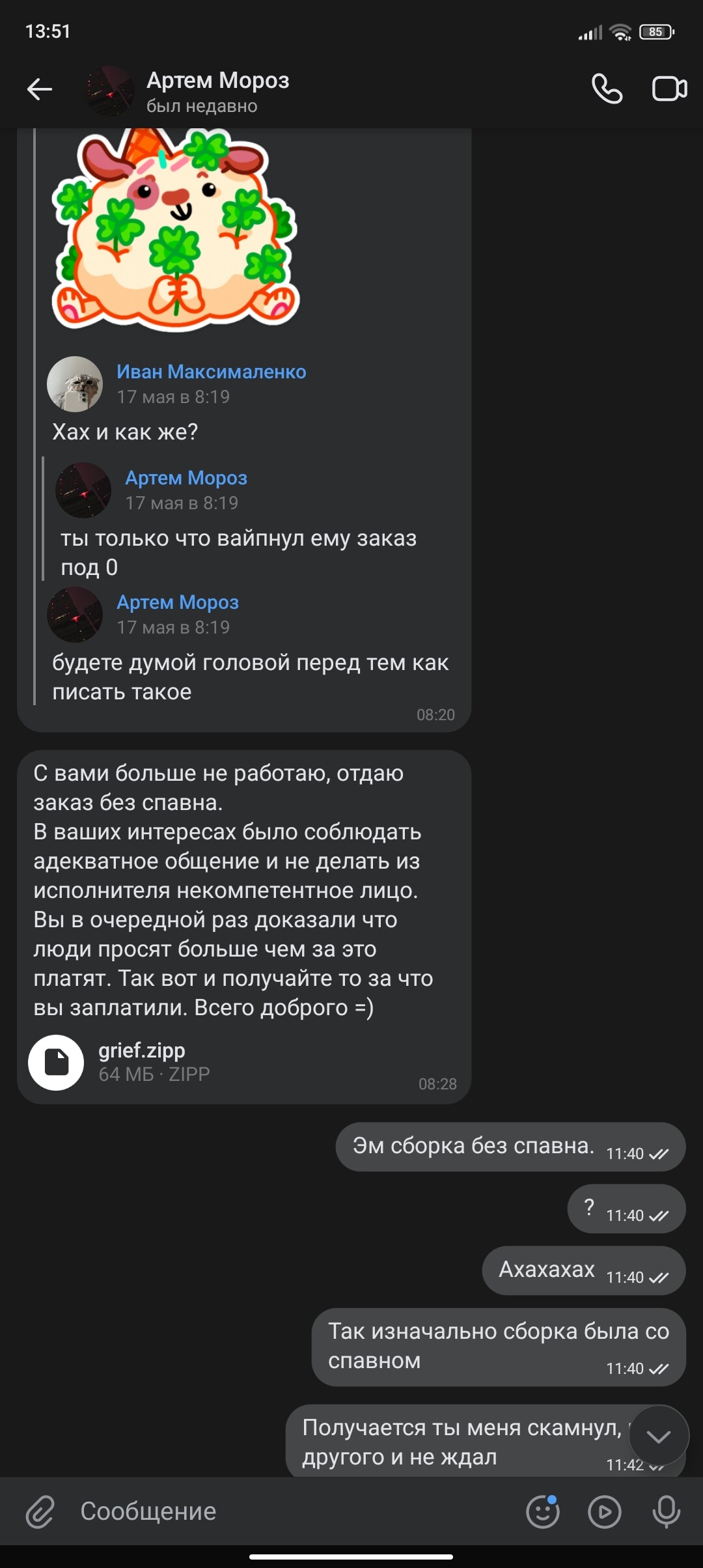
Task: Start a voice call with Артем Мороз
Action: 607,89
